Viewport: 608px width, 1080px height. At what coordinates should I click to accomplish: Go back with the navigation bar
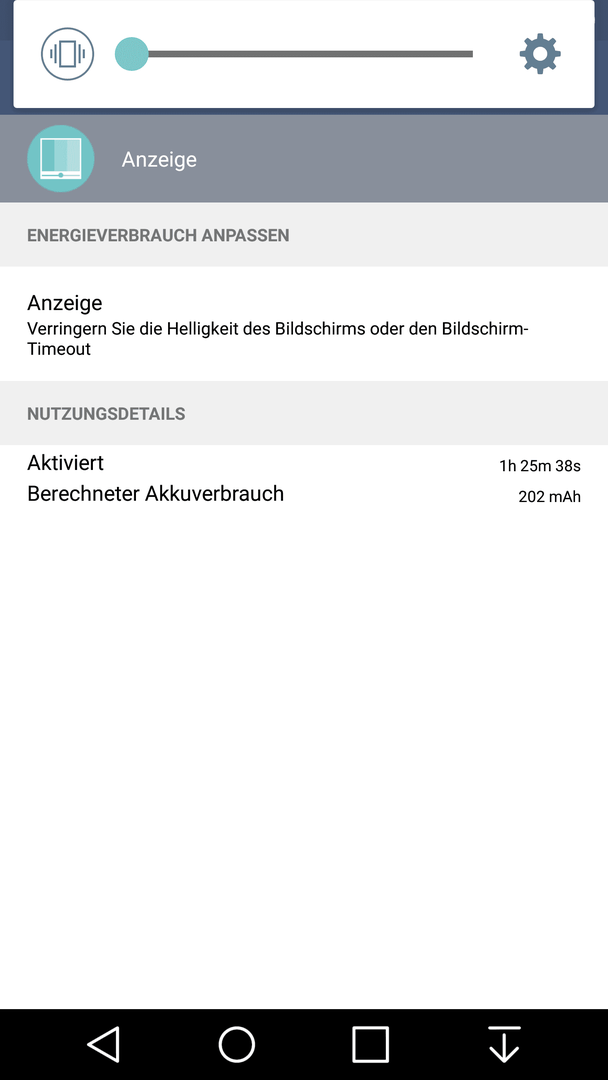[x=103, y=1044]
